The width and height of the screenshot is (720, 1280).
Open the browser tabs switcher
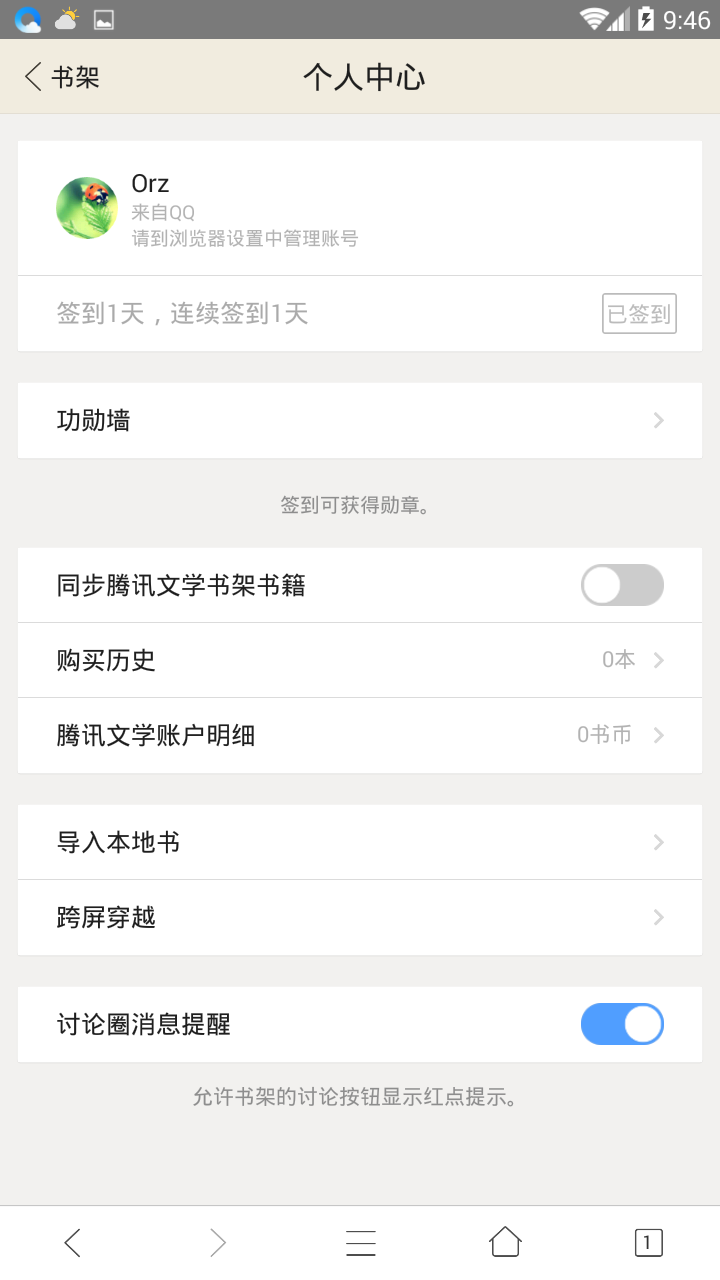click(648, 1243)
